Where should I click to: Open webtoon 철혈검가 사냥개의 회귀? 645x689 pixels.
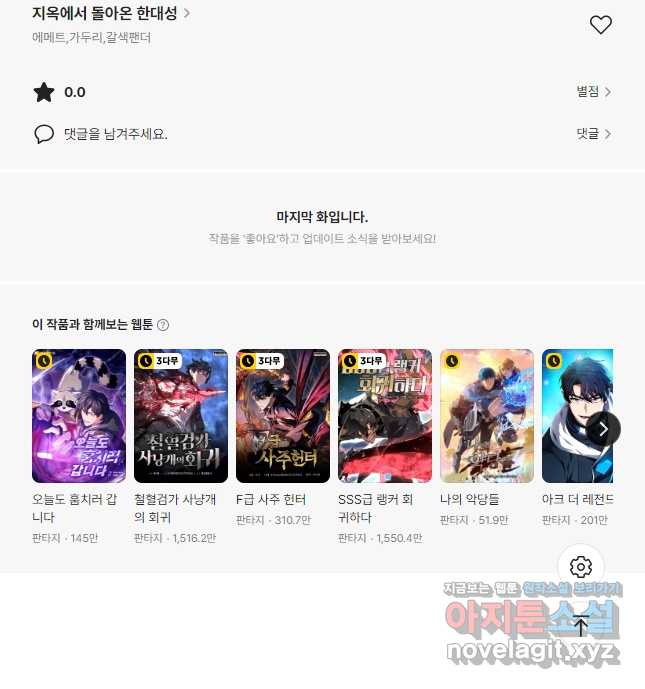point(181,416)
